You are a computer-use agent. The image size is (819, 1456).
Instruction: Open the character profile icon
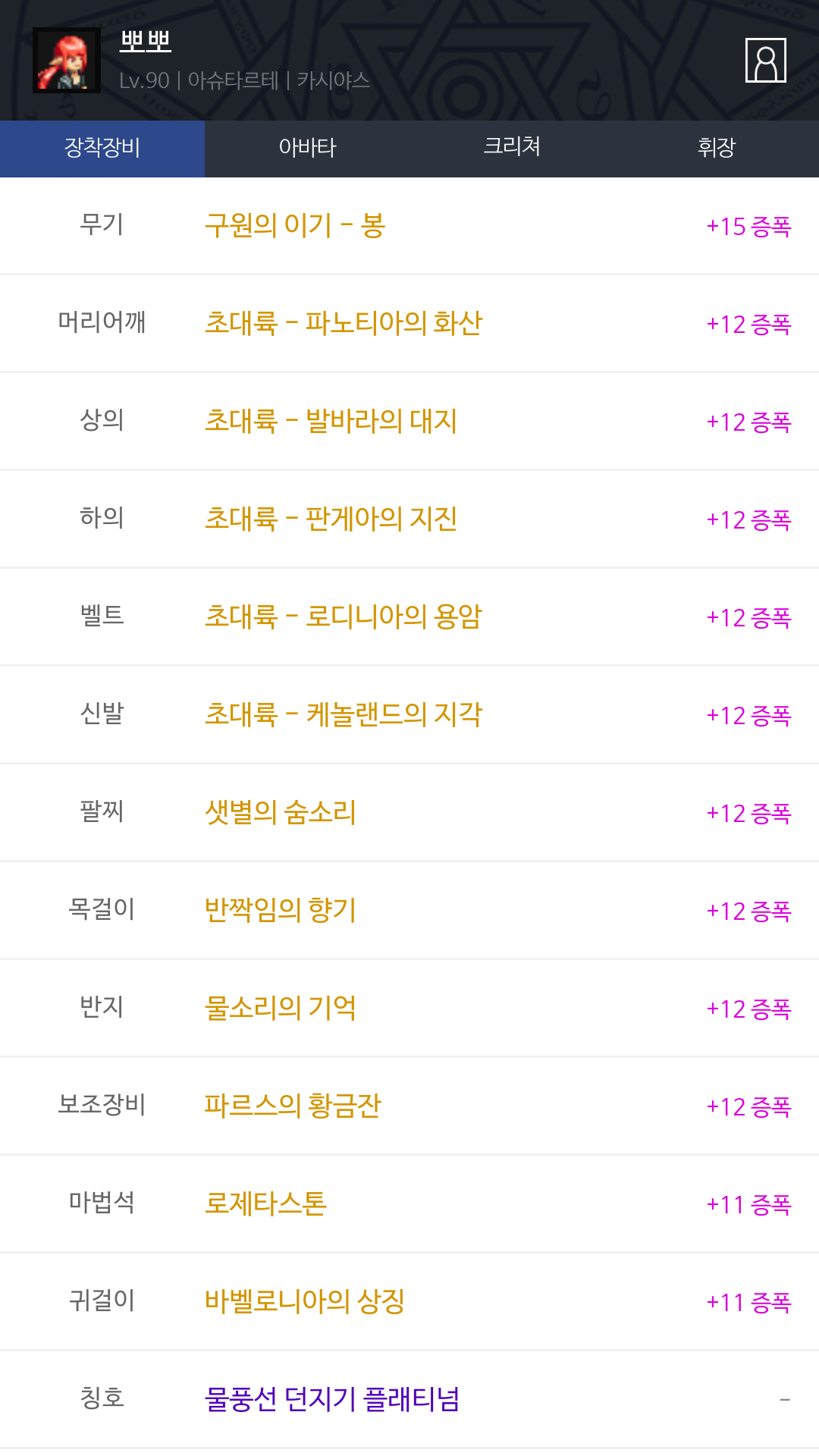point(765,61)
